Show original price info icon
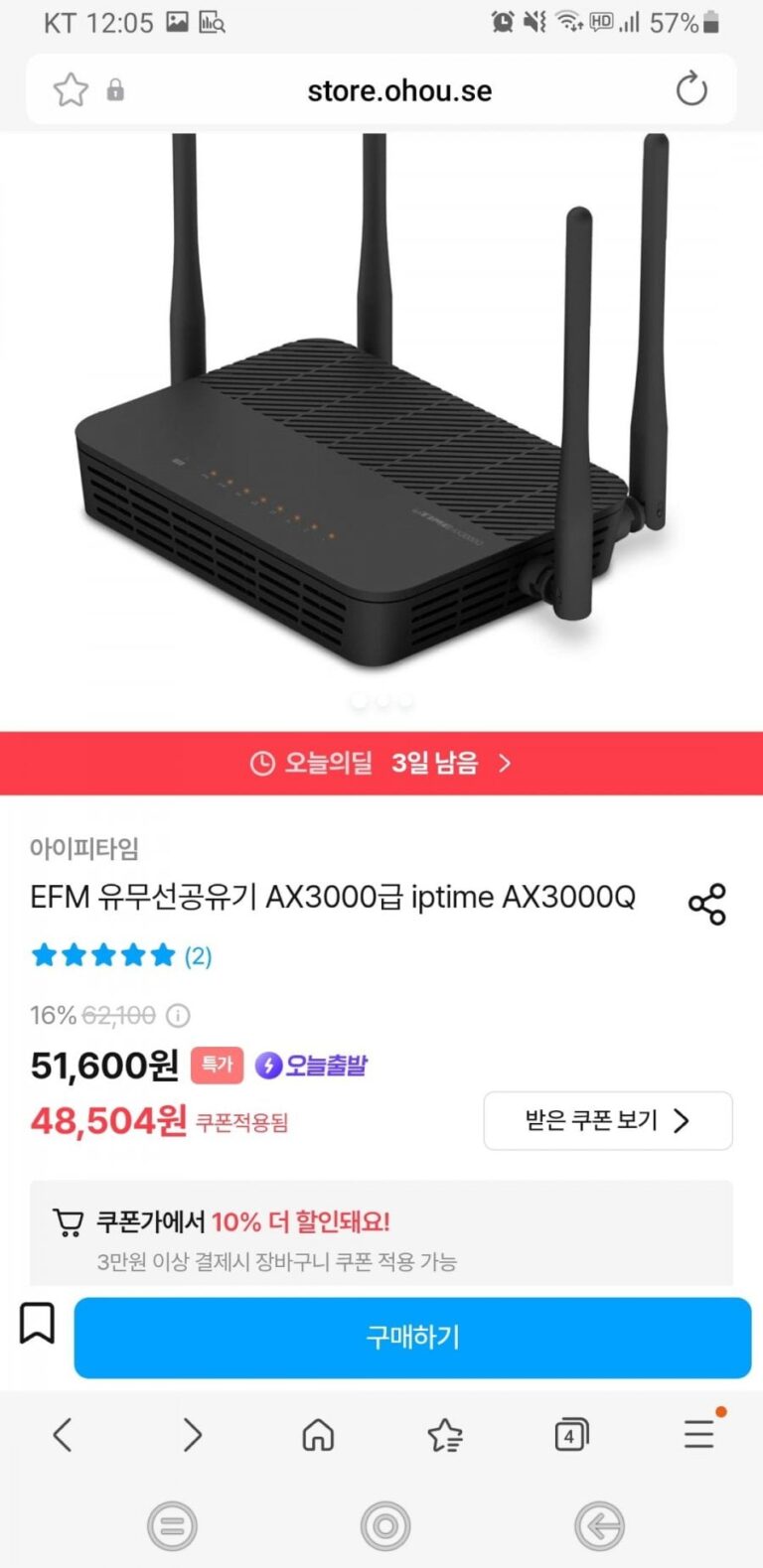Screen dimensions: 763x1568 (x=178, y=1015)
